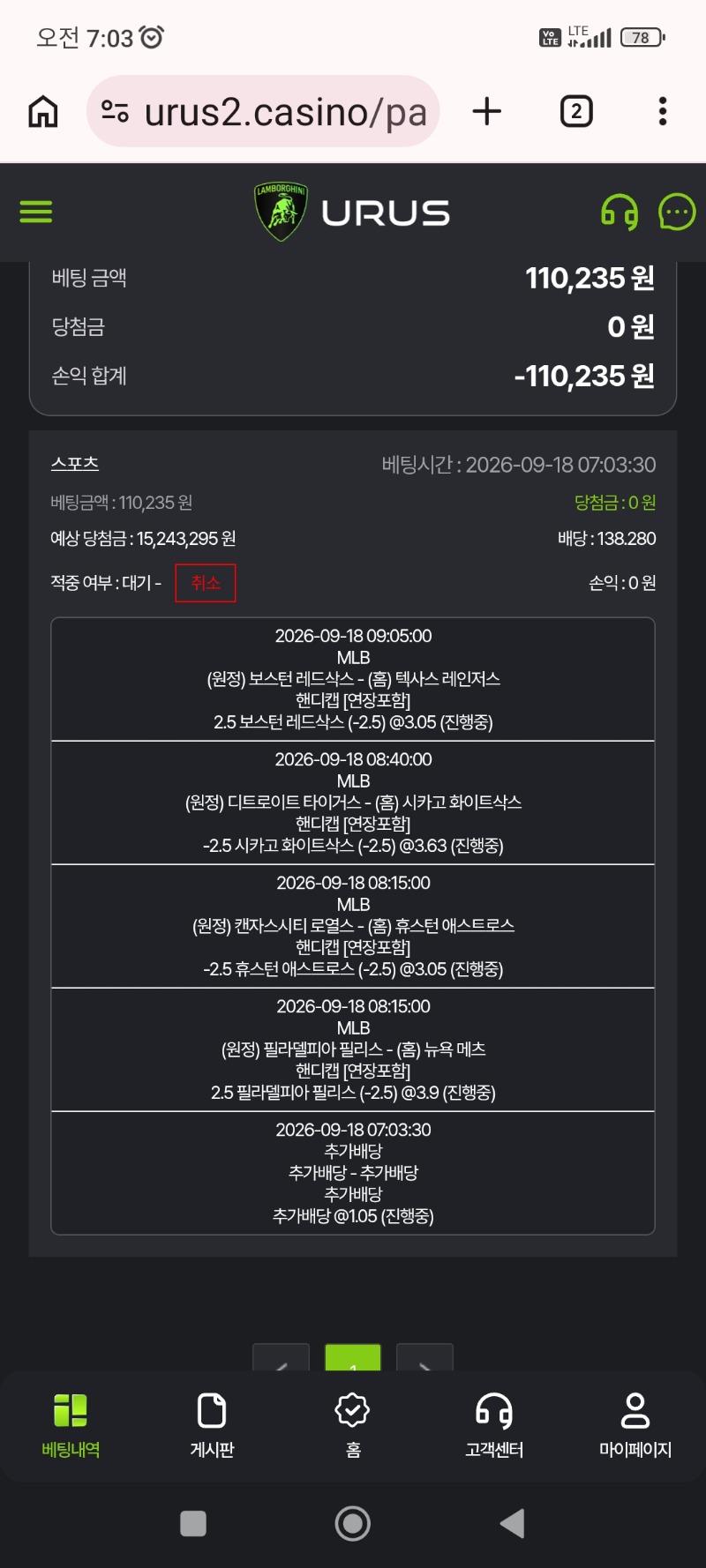Open the browser overflow menu

coord(663,112)
